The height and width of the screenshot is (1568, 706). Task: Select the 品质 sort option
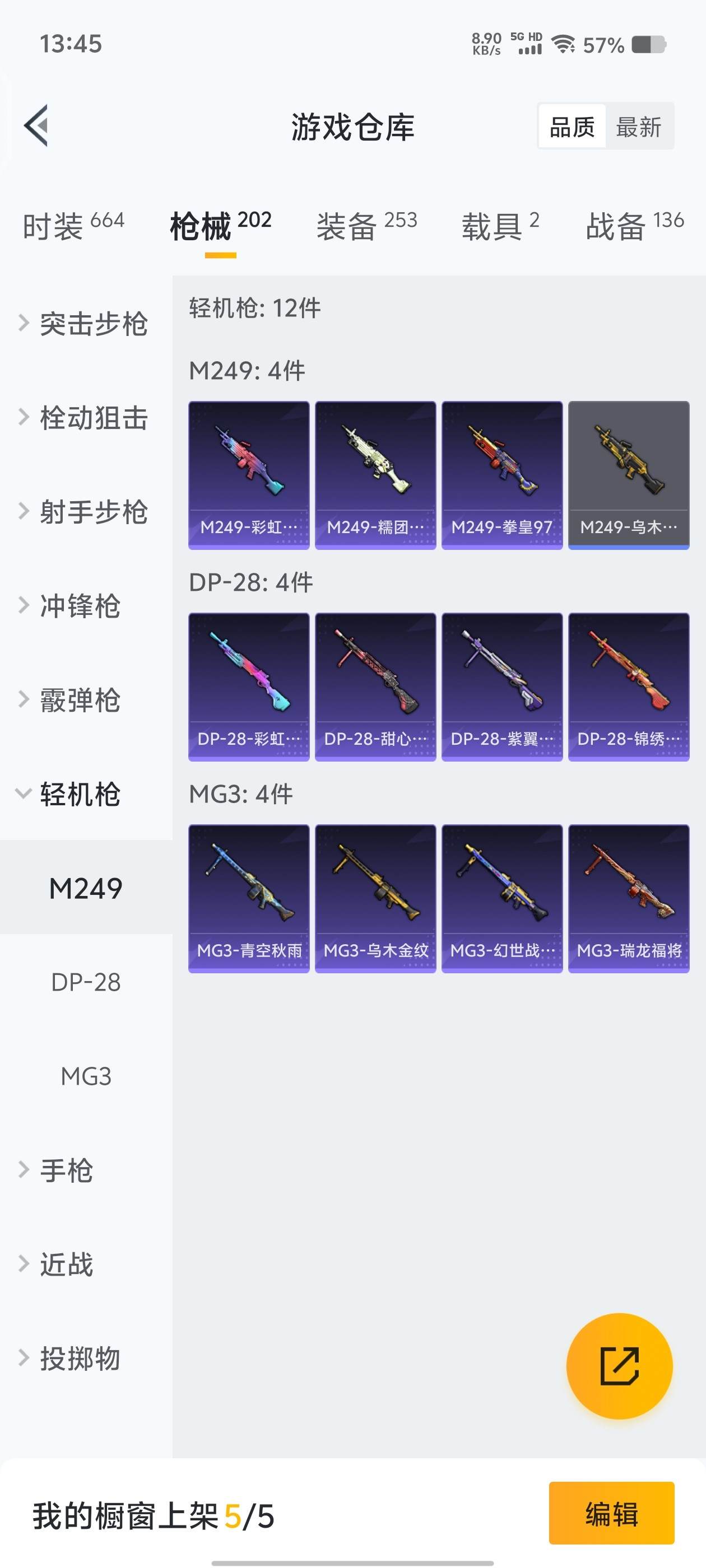(x=572, y=127)
